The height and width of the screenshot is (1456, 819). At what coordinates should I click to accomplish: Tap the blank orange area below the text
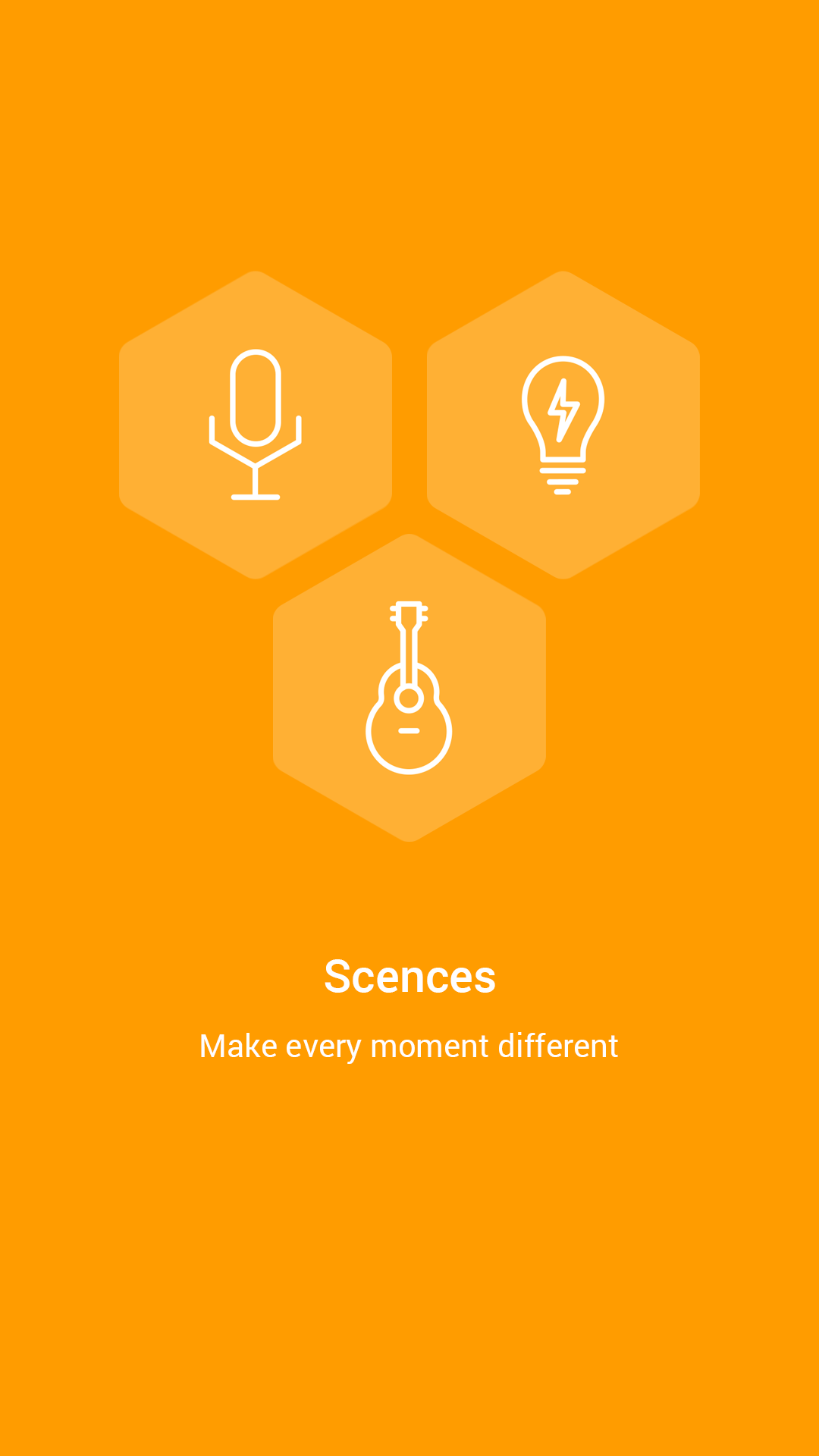pyautogui.click(x=409, y=1251)
